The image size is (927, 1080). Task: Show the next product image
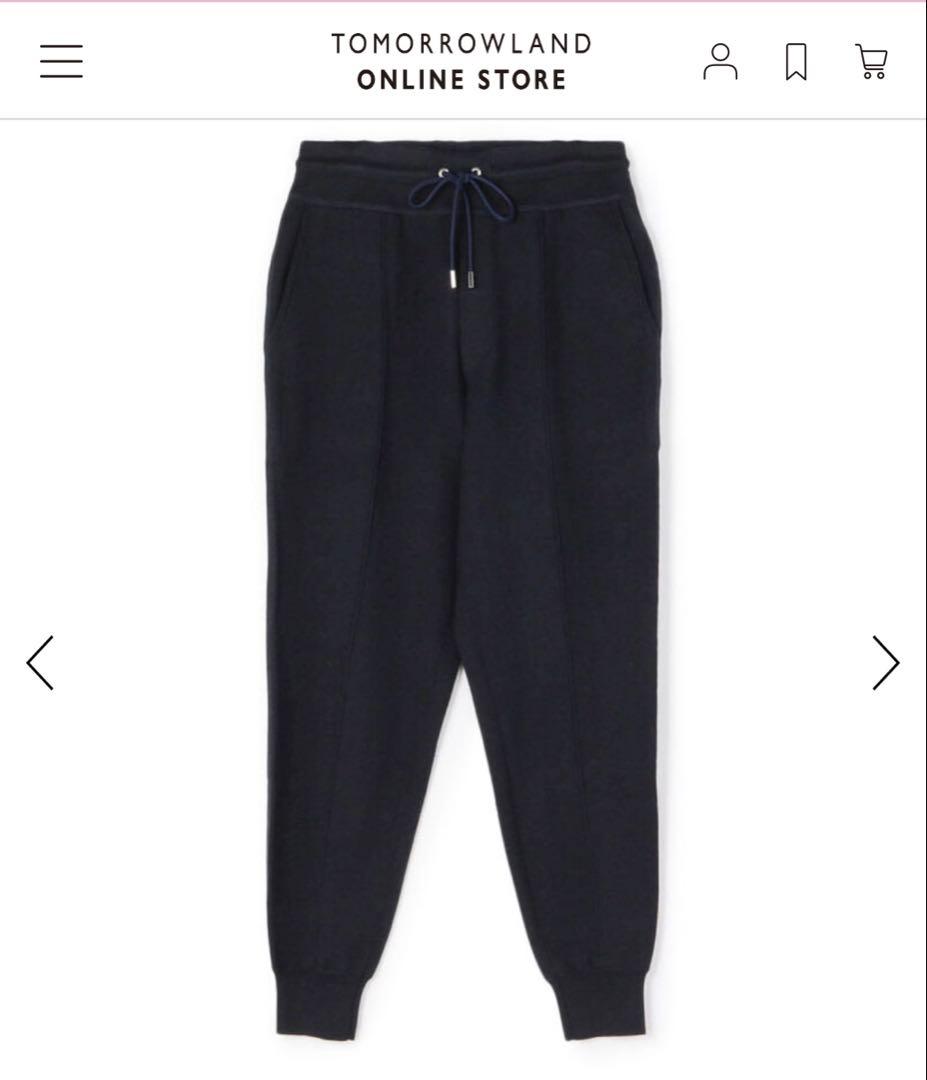click(x=885, y=663)
